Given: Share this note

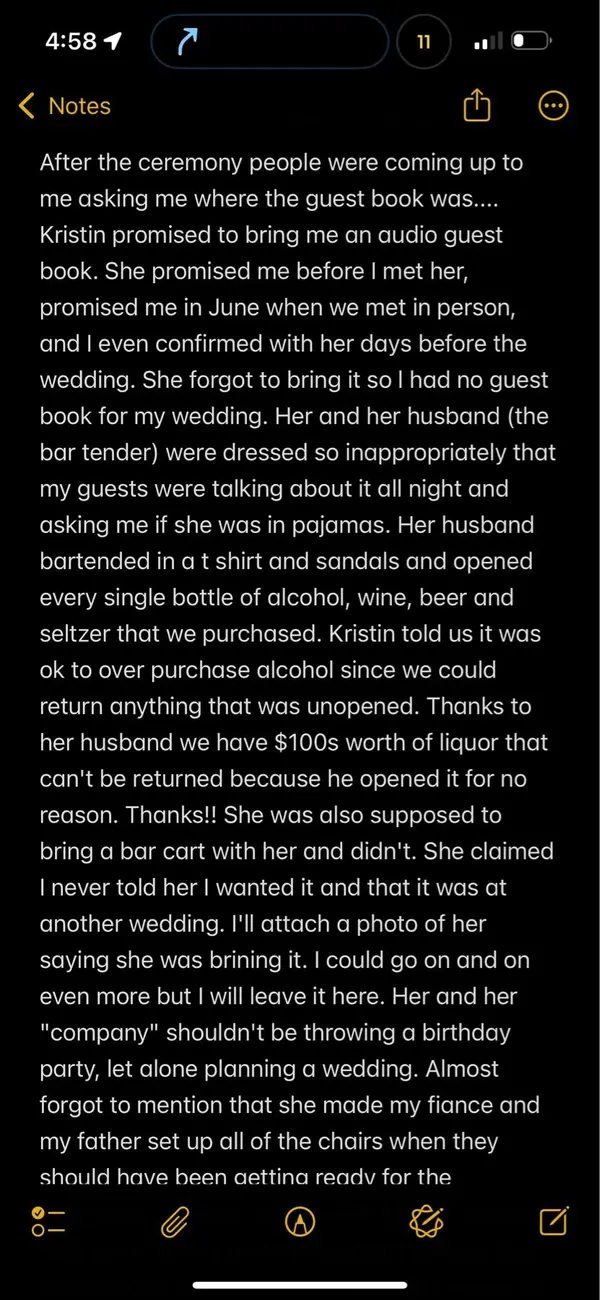Looking at the screenshot, I should pyautogui.click(x=477, y=106).
